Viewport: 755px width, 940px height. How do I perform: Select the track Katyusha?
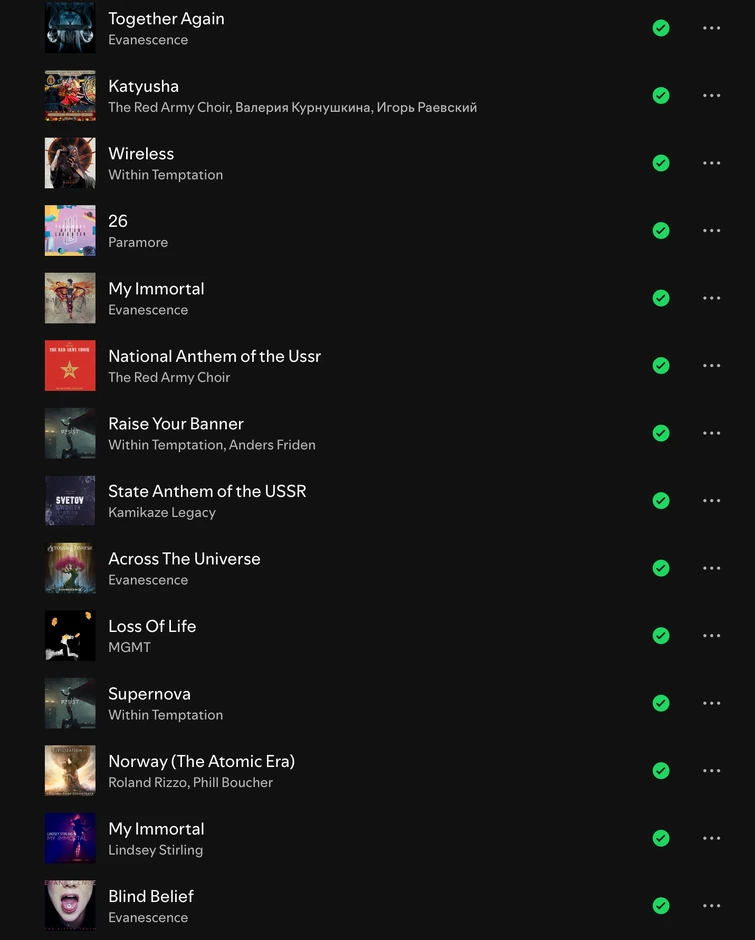[x=143, y=86]
